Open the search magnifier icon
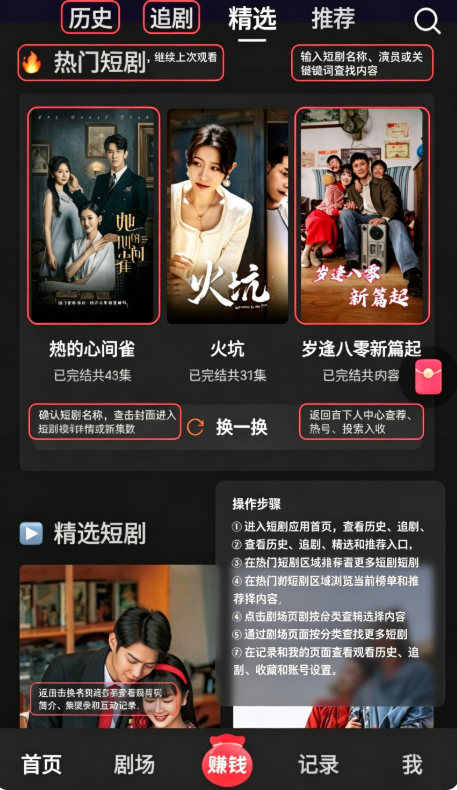This screenshot has height=790, width=457. pos(427,21)
